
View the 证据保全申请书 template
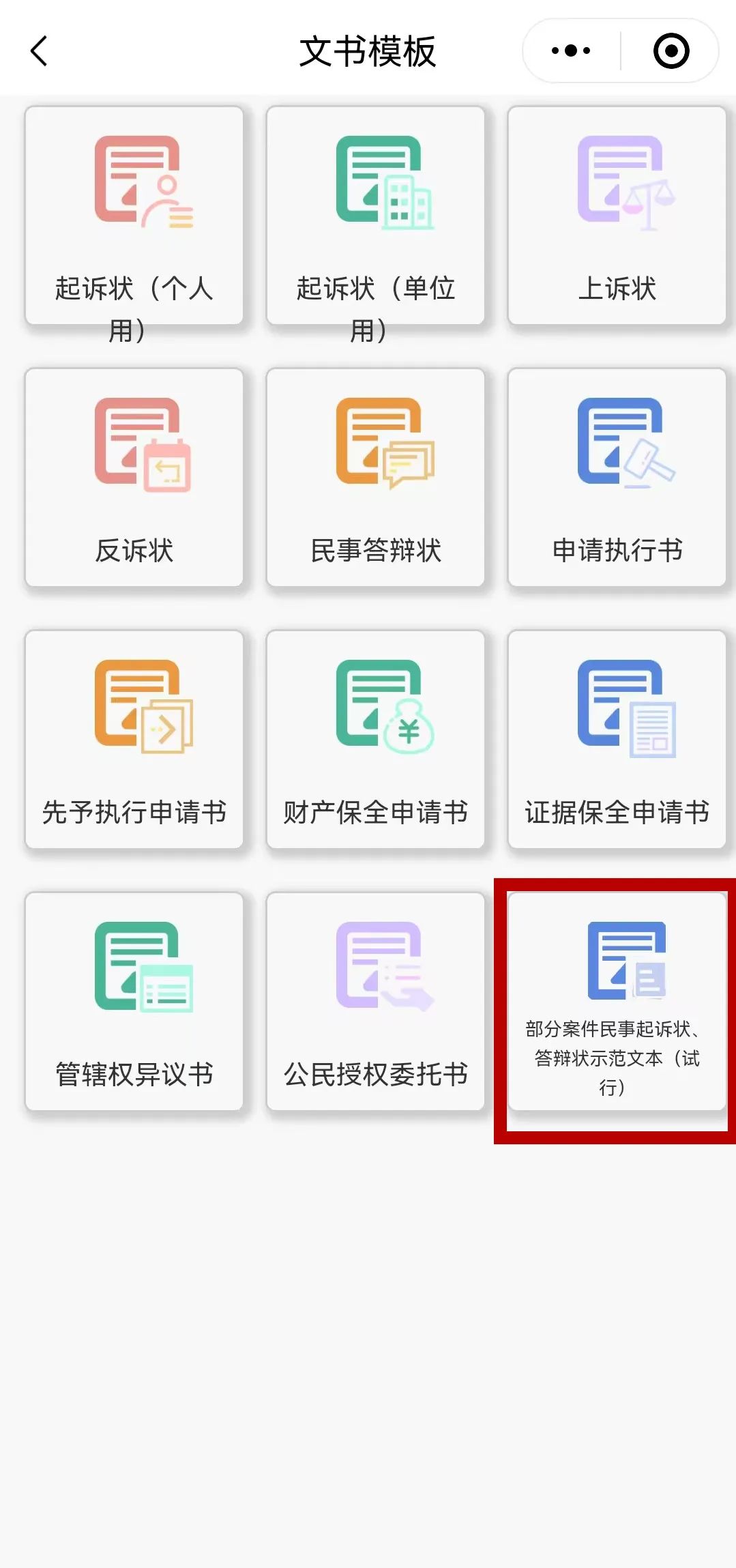617,740
